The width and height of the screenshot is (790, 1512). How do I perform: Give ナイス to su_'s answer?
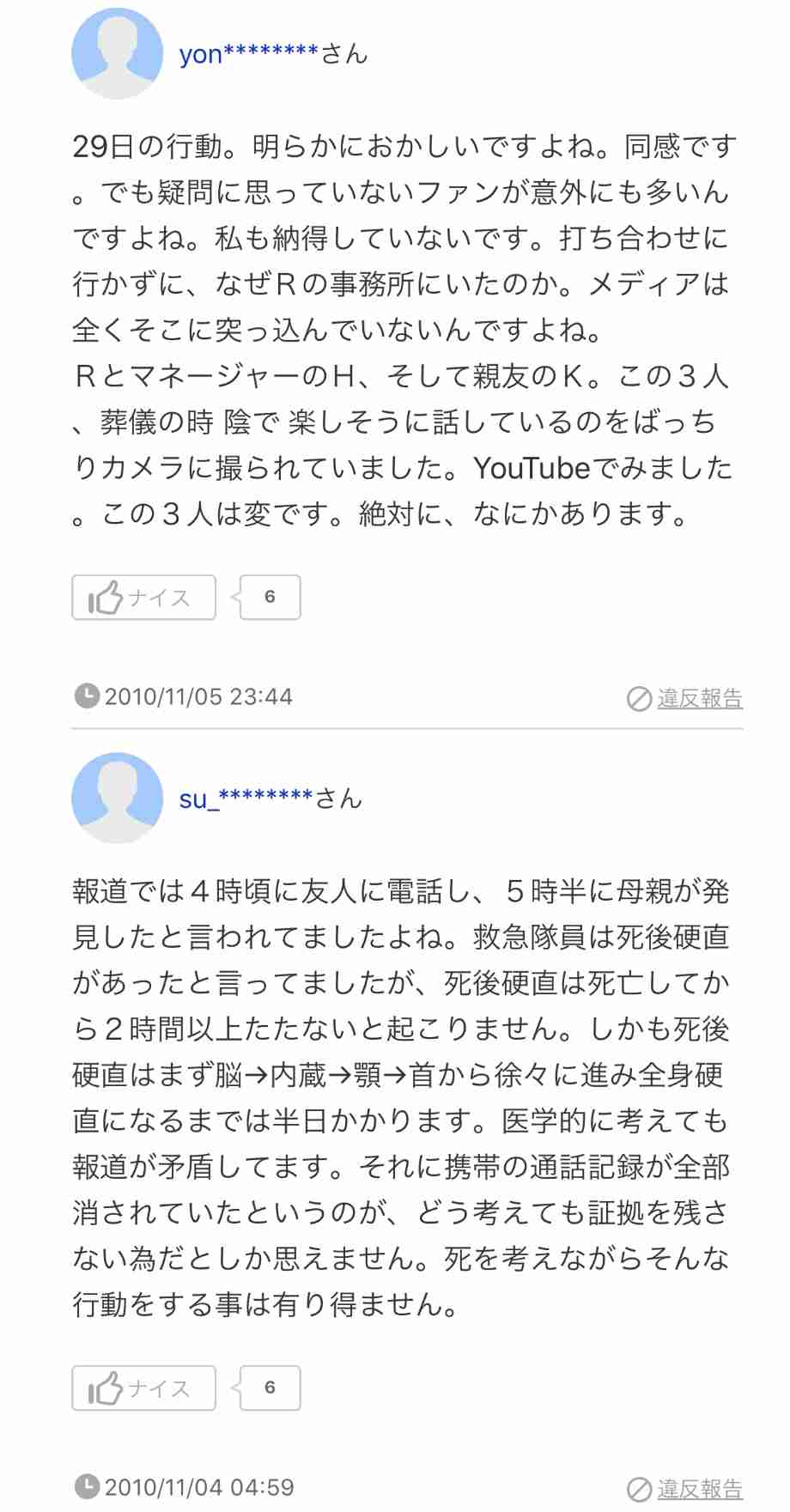(x=143, y=1388)
